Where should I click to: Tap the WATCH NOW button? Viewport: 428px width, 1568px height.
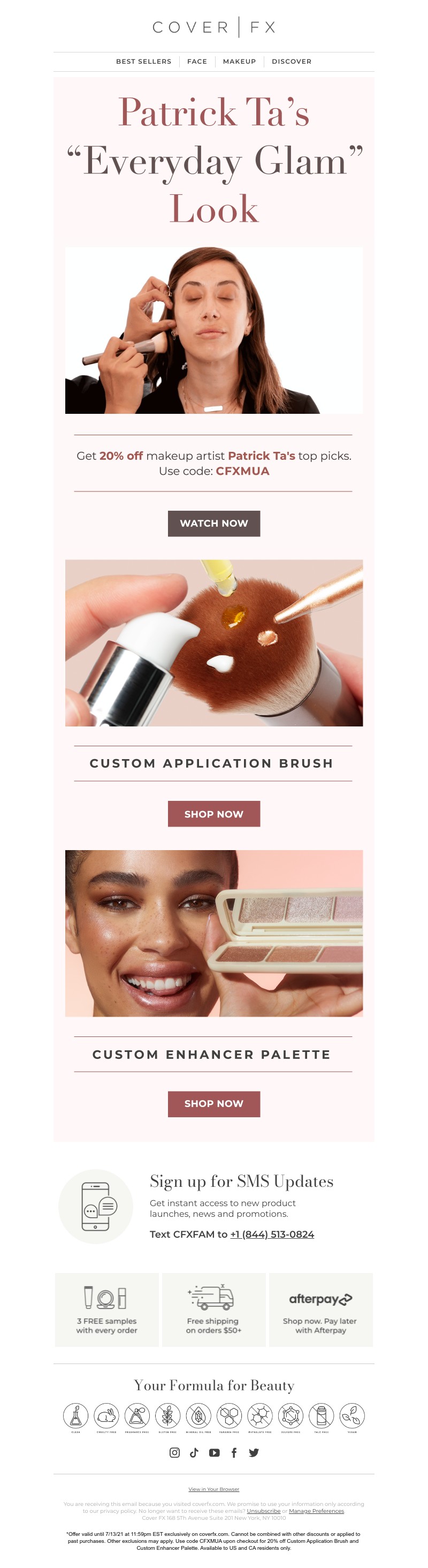click(x=213, y=523)
